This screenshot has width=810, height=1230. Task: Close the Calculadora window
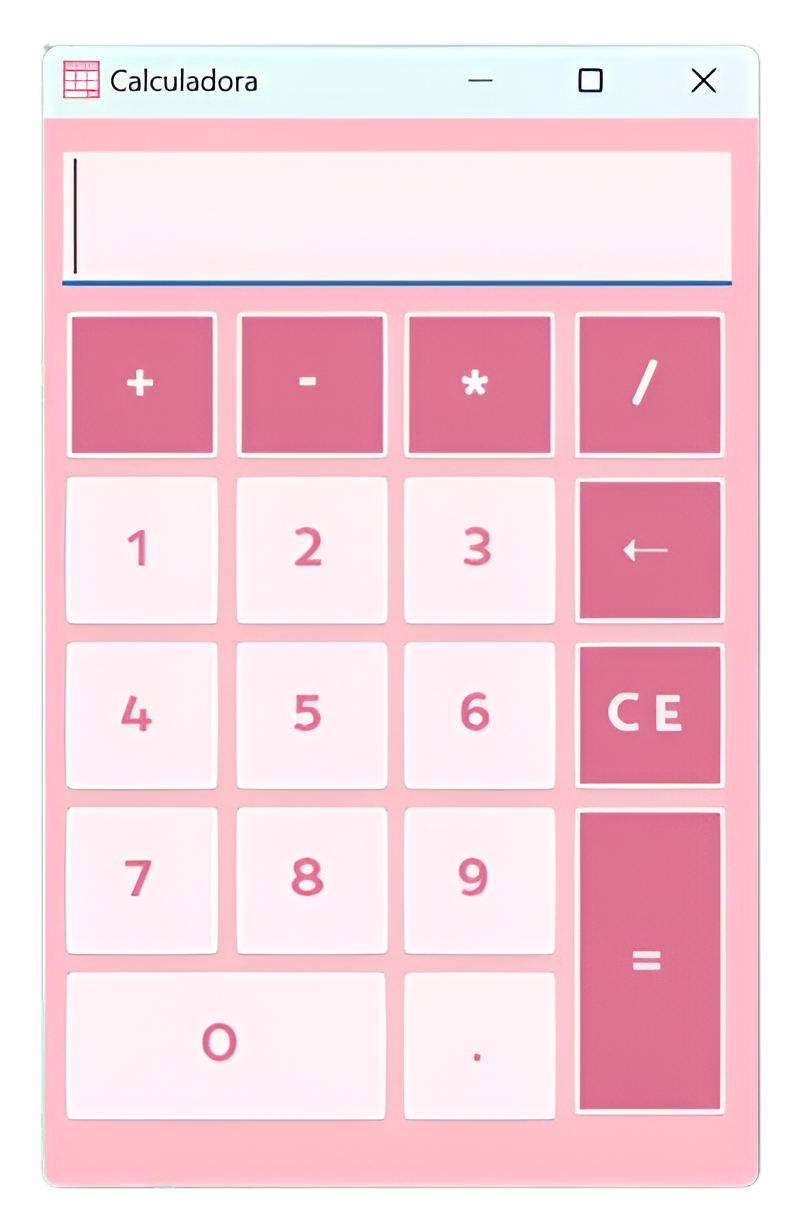(x=704, y=81)
